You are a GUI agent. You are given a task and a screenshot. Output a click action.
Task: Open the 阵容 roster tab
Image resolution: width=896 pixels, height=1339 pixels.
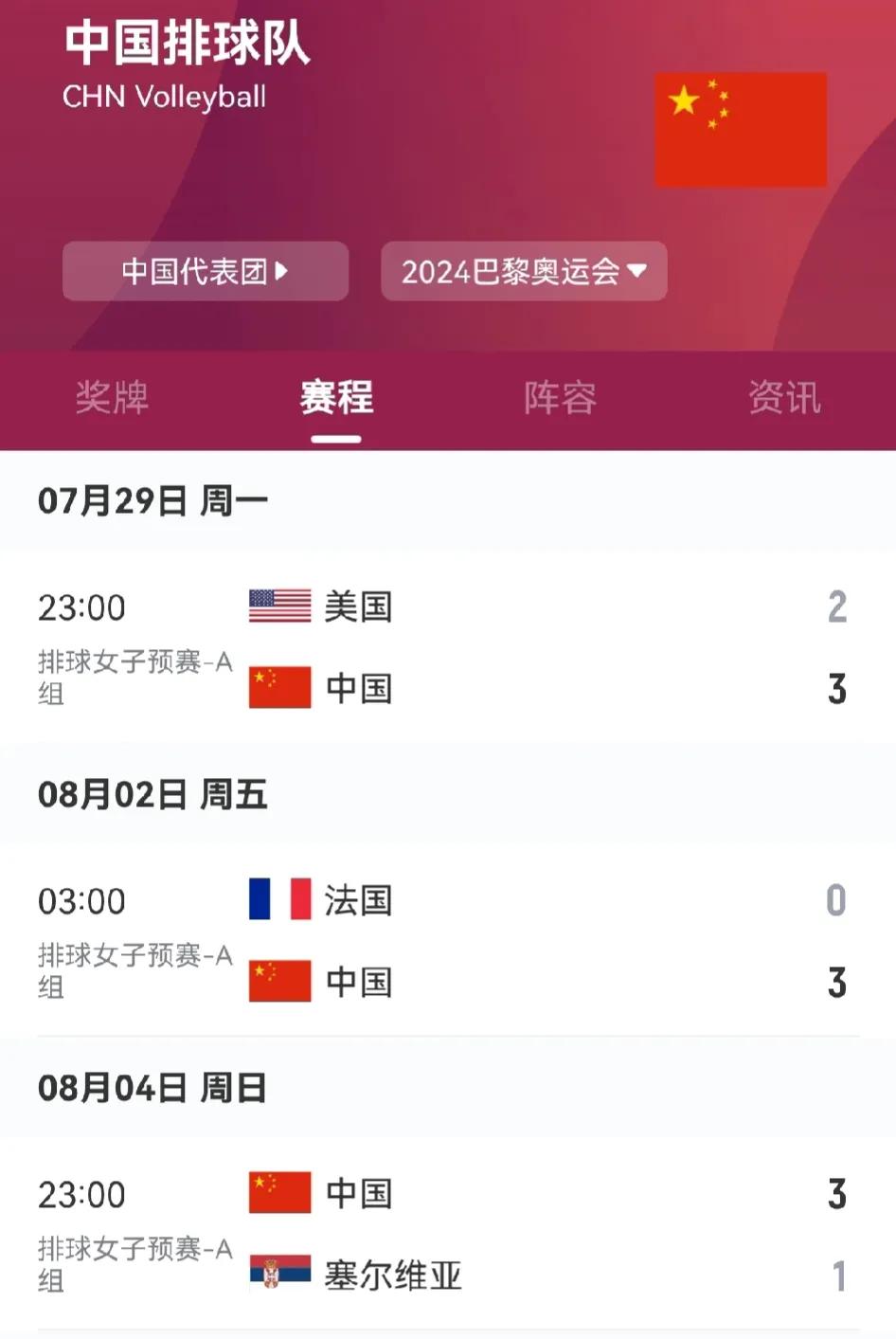[x=560, y=399]
